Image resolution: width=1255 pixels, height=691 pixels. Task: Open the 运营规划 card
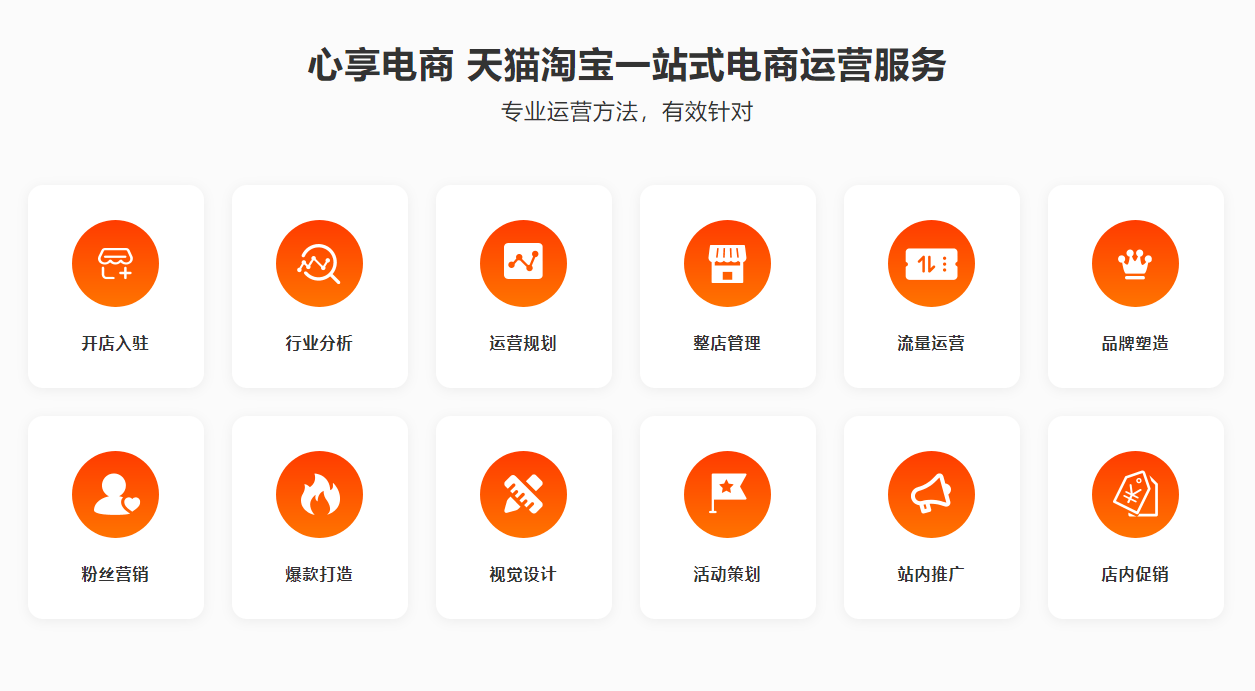[524, 286]
